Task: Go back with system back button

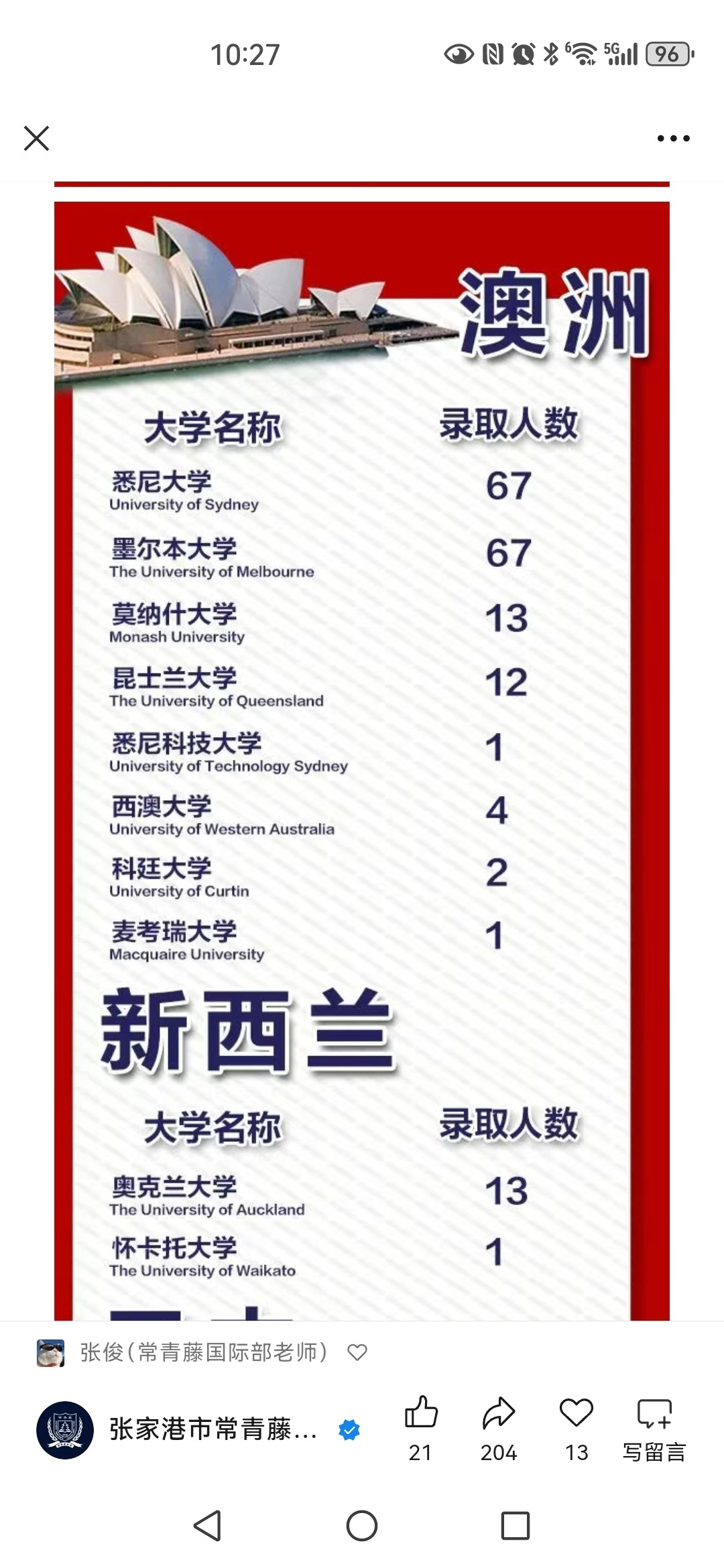Action: click(207, 1526)
